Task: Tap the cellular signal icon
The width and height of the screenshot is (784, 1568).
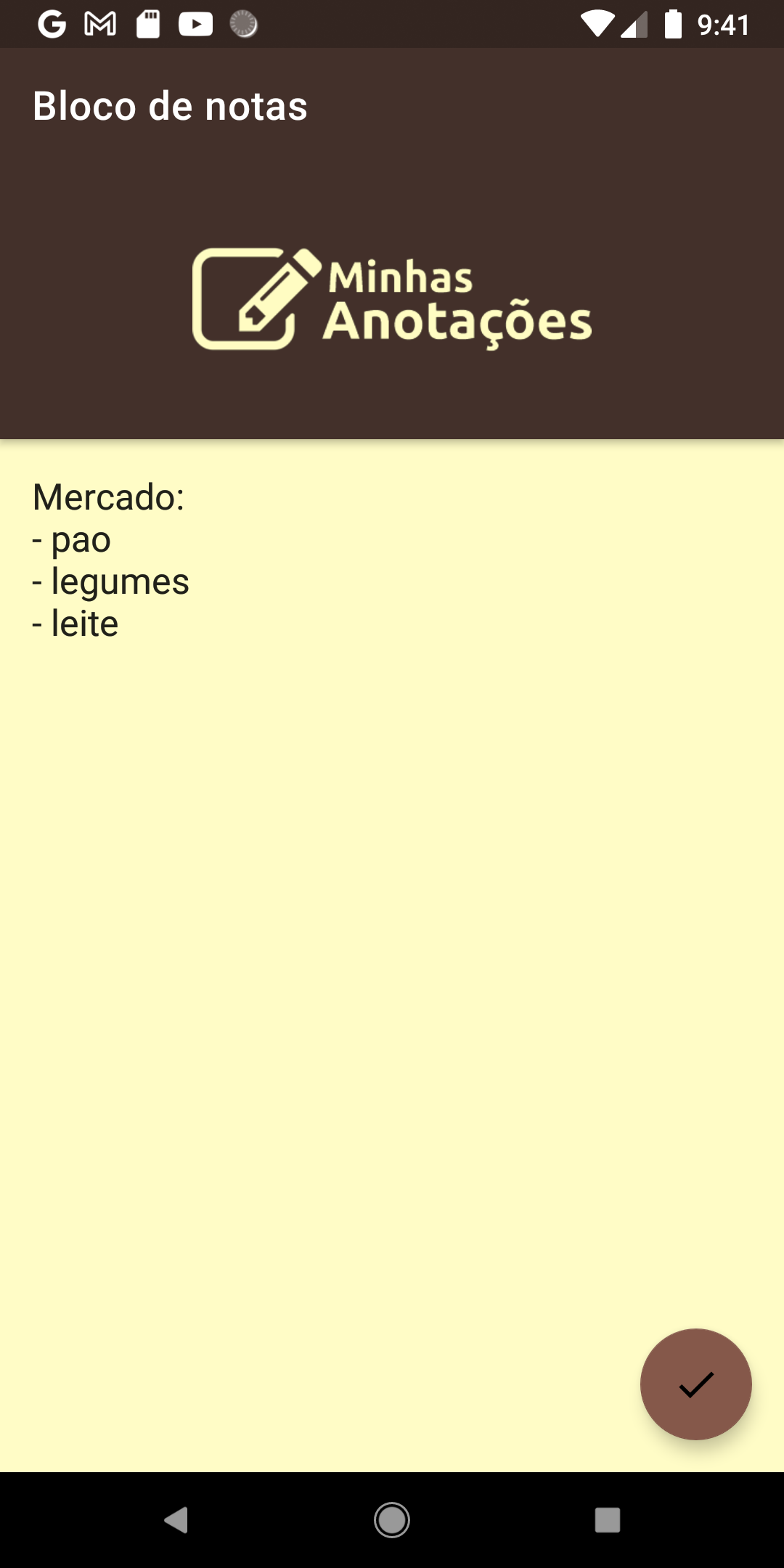Action: click(634, 24)
